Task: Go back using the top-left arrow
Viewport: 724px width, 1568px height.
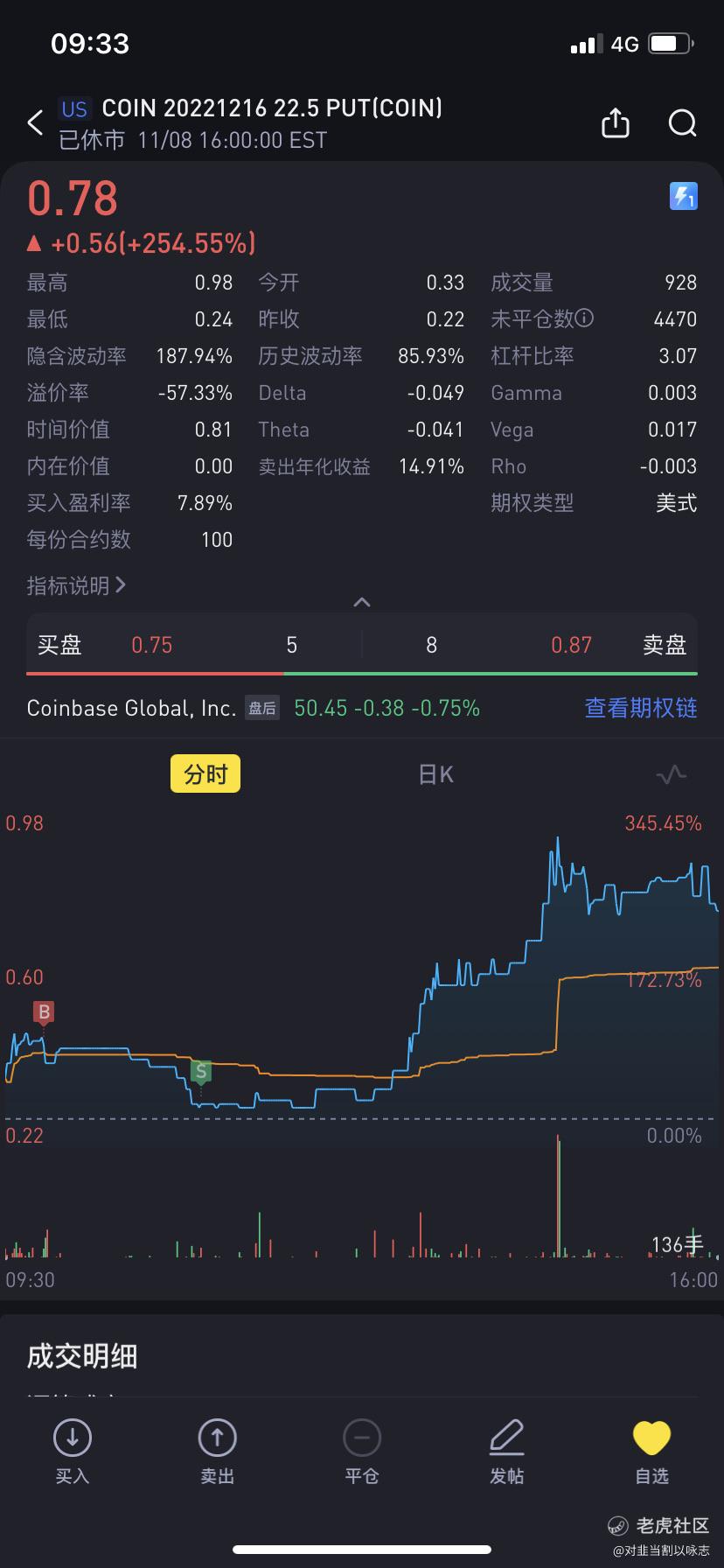Action: [36, 123]
